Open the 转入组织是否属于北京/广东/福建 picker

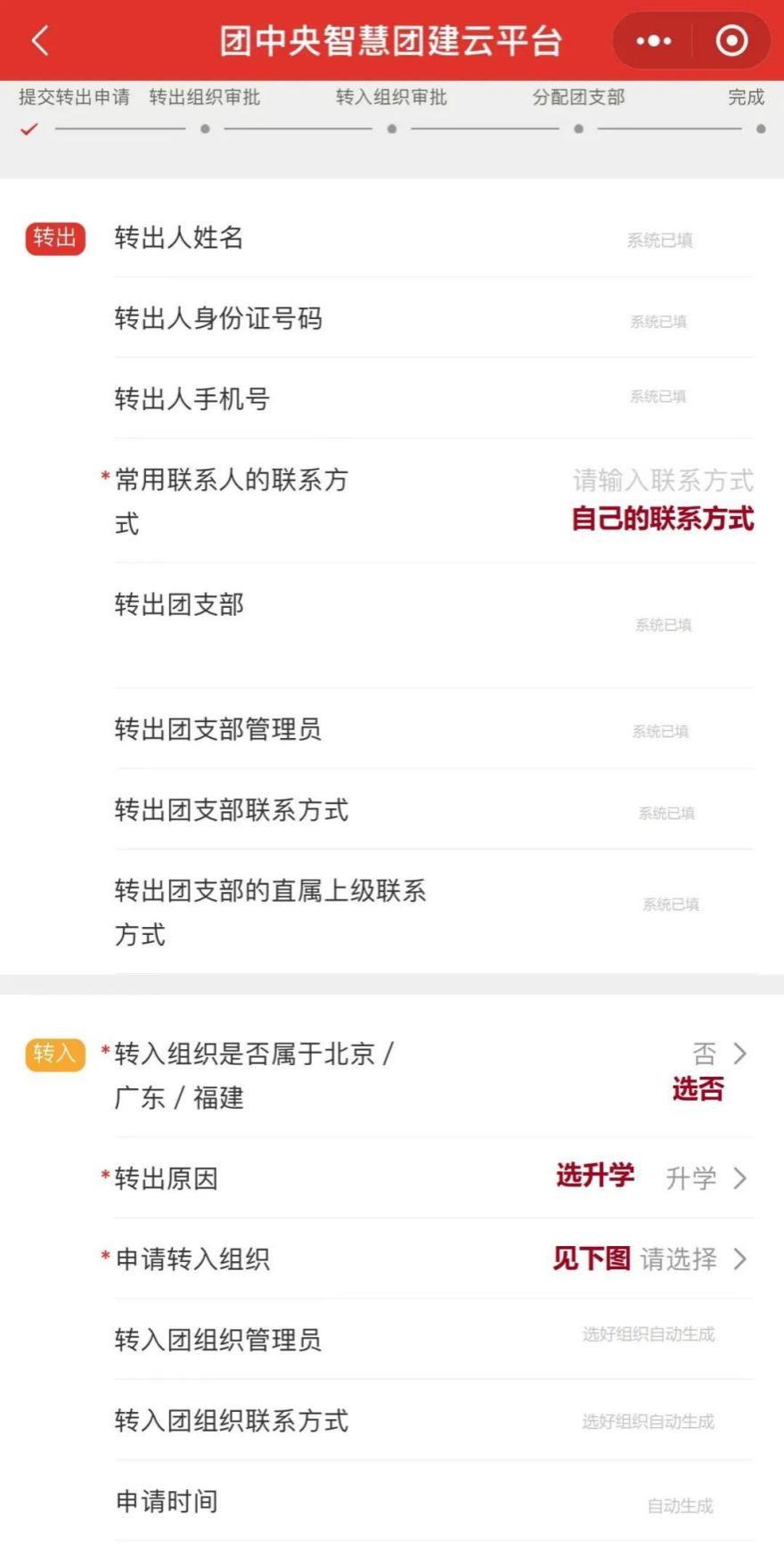click(718, 1054)
